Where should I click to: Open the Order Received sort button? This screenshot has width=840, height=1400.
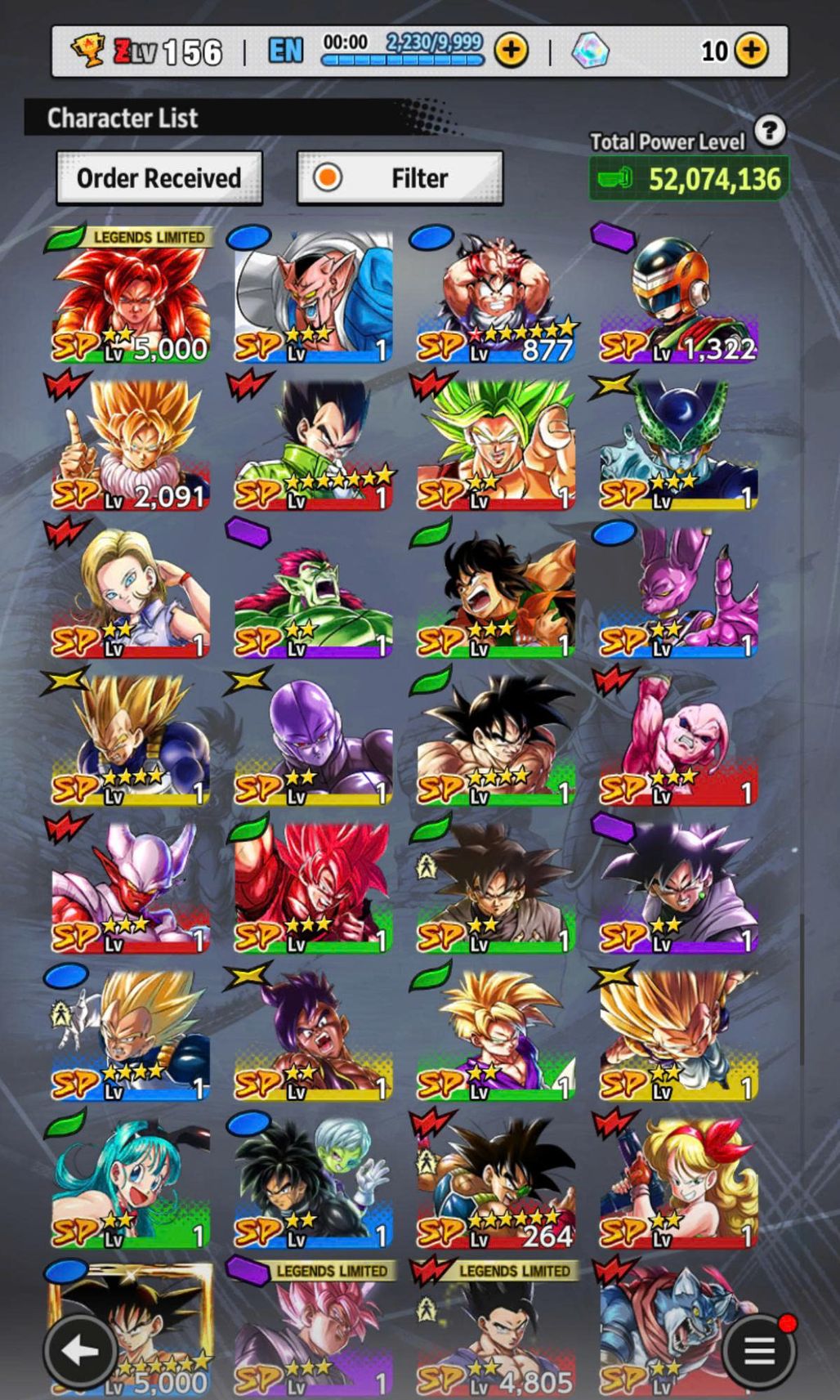pyautogui.click(x=159, y=178)
